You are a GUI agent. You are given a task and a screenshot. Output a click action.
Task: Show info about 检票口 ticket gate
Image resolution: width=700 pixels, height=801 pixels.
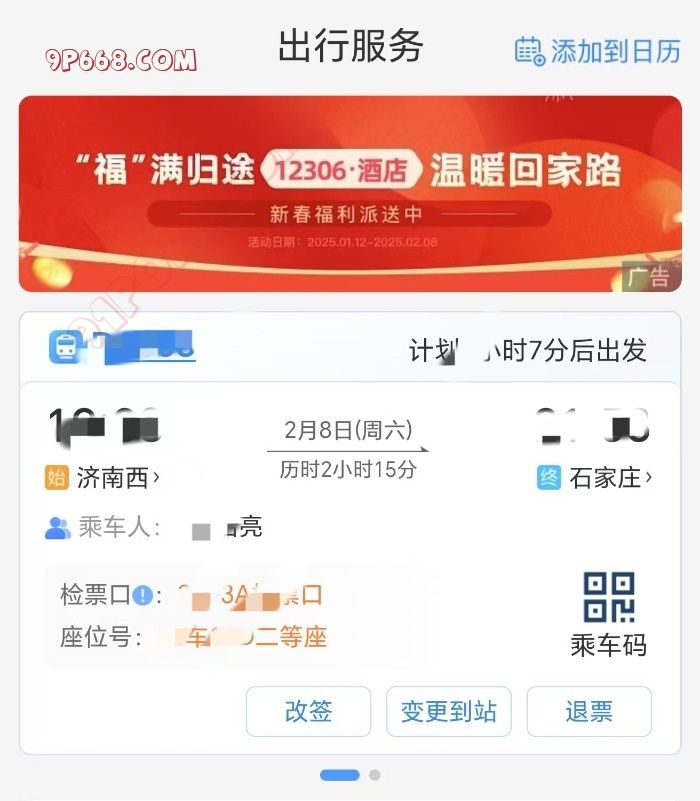pyautogui.click(x=142, y=596)
